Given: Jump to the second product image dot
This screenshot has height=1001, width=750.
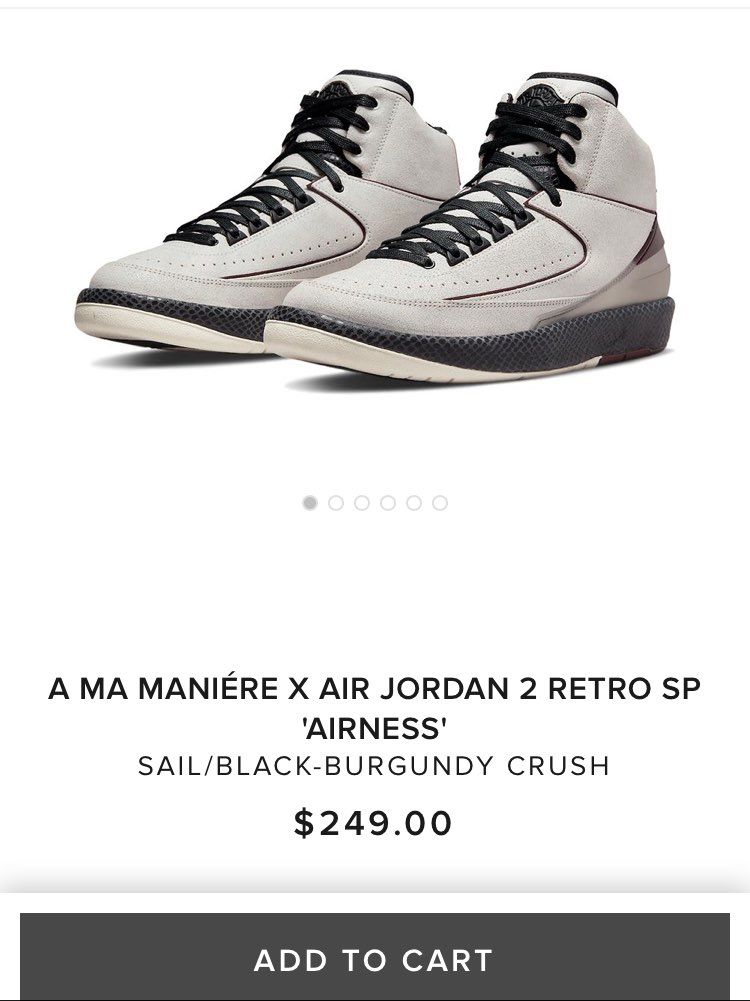Looking at the screenshot, I should tap(336, 503).
